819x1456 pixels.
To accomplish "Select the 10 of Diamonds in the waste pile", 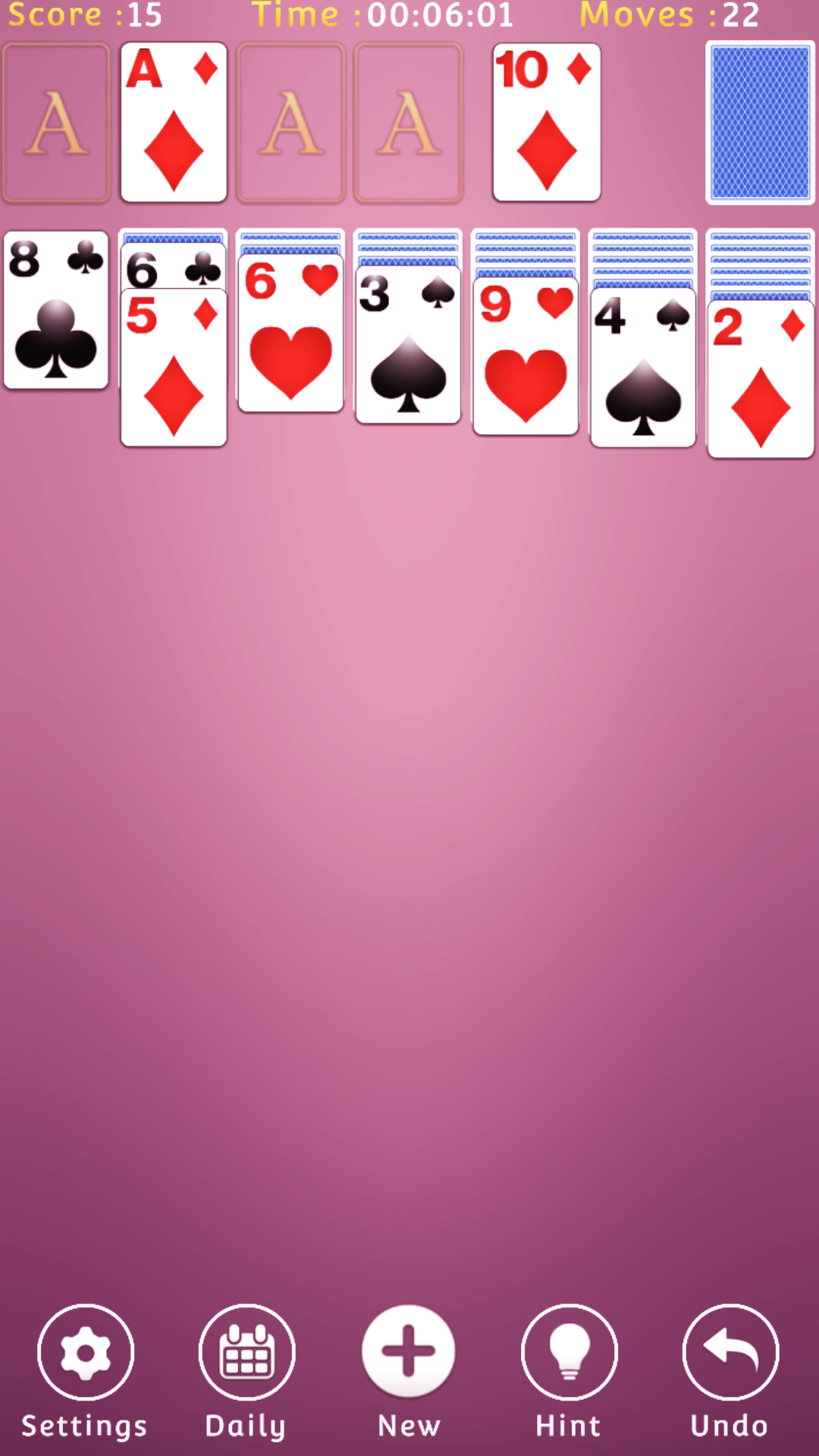I will click(x=546, y=124).
